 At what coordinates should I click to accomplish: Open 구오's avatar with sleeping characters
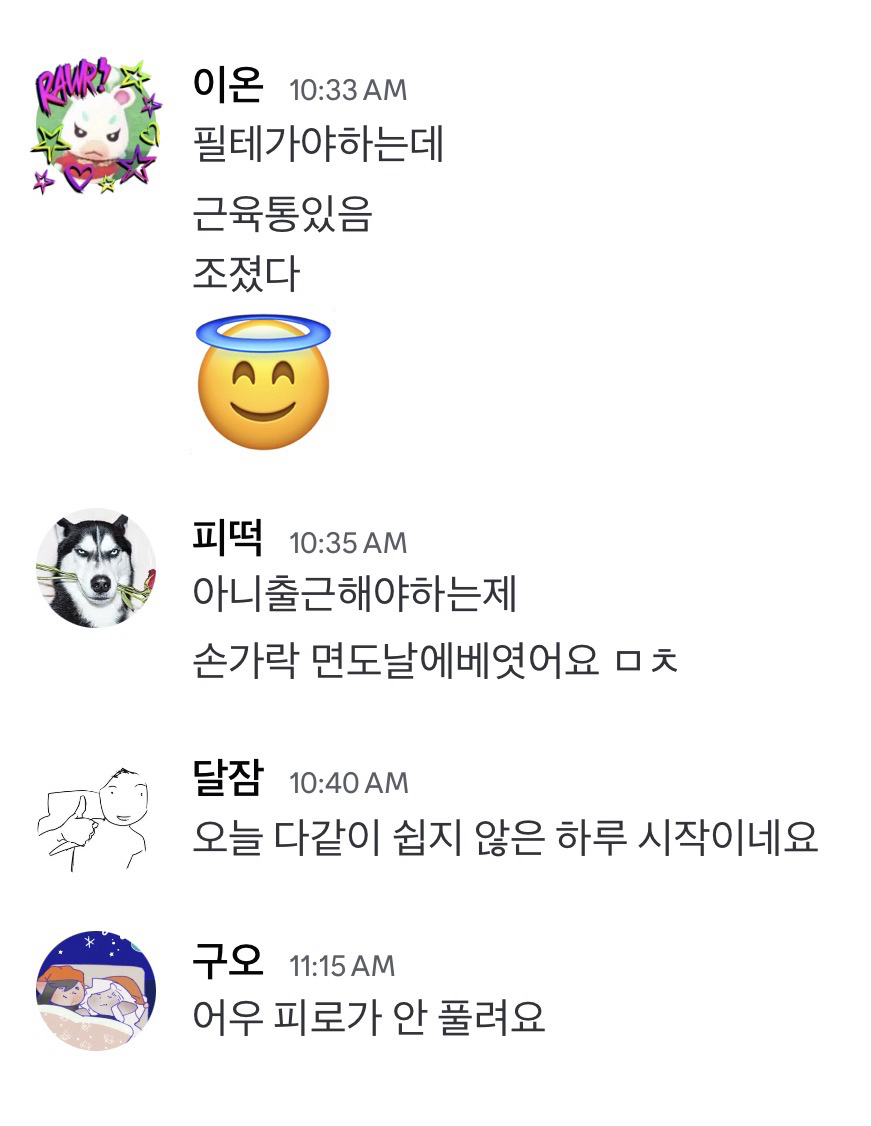(x=96, y=991)
